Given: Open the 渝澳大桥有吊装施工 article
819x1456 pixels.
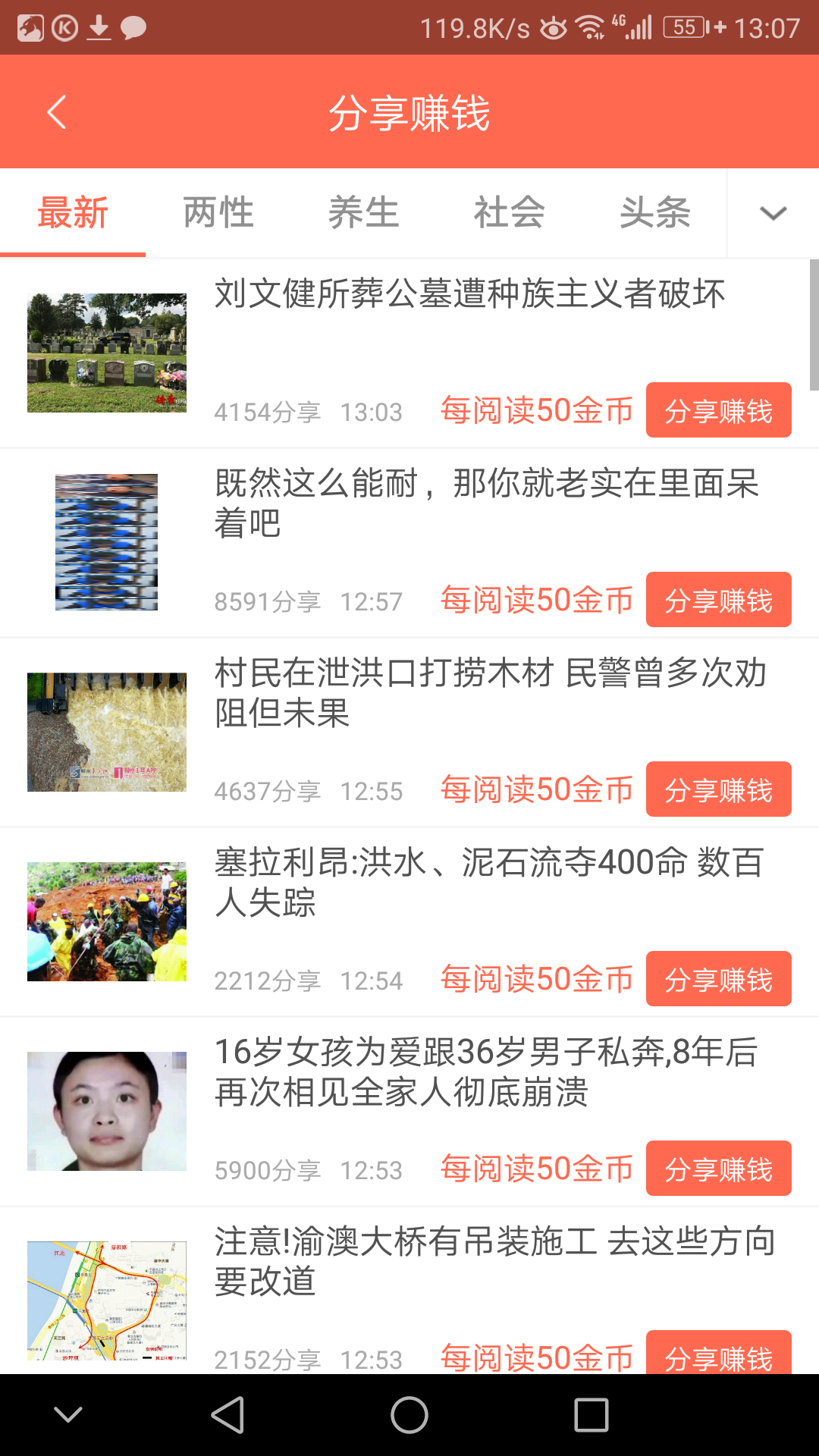Looking at the screenshot, I should click(493, 1261).
